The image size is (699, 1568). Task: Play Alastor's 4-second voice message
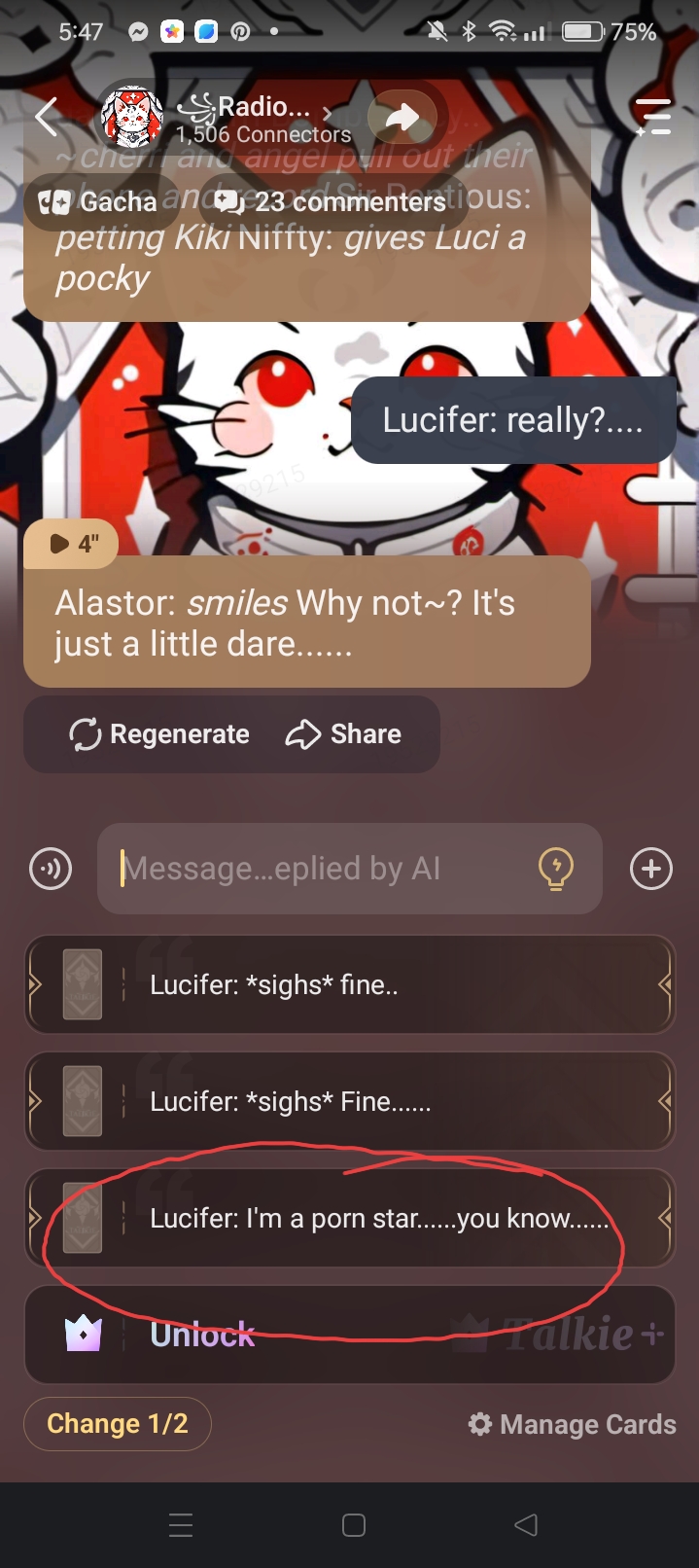coord(71,543)
